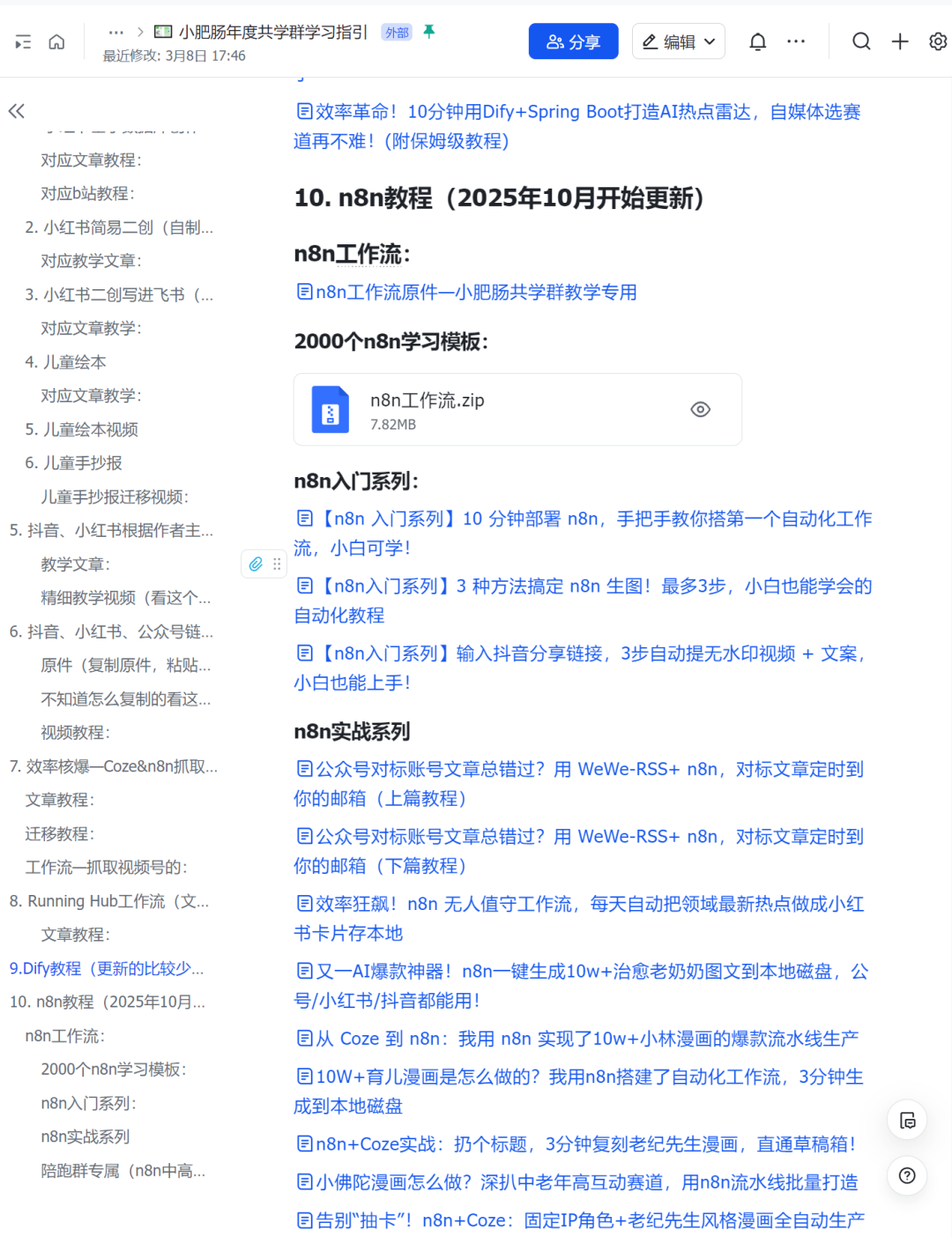Open the 10 分钟部署 n8n tutorial link

(x=582, y=519)
